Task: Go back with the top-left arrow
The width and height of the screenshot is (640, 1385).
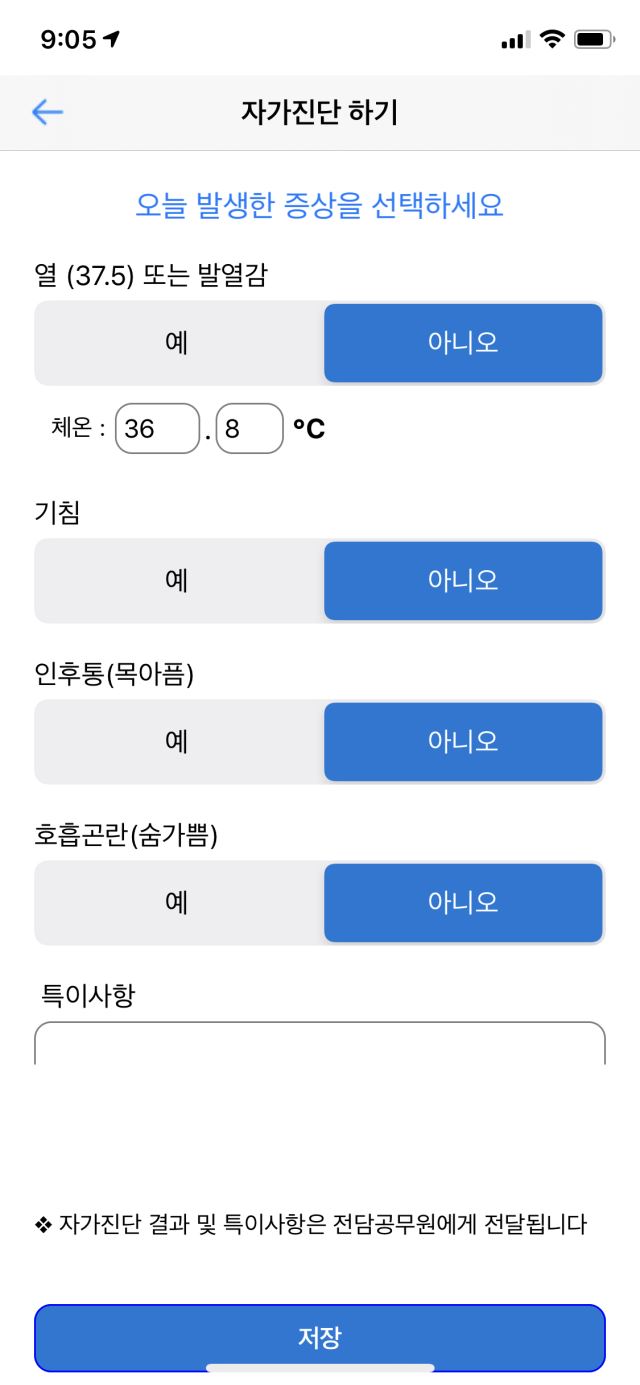Action: pyautogui.click(x=47, y=112)
